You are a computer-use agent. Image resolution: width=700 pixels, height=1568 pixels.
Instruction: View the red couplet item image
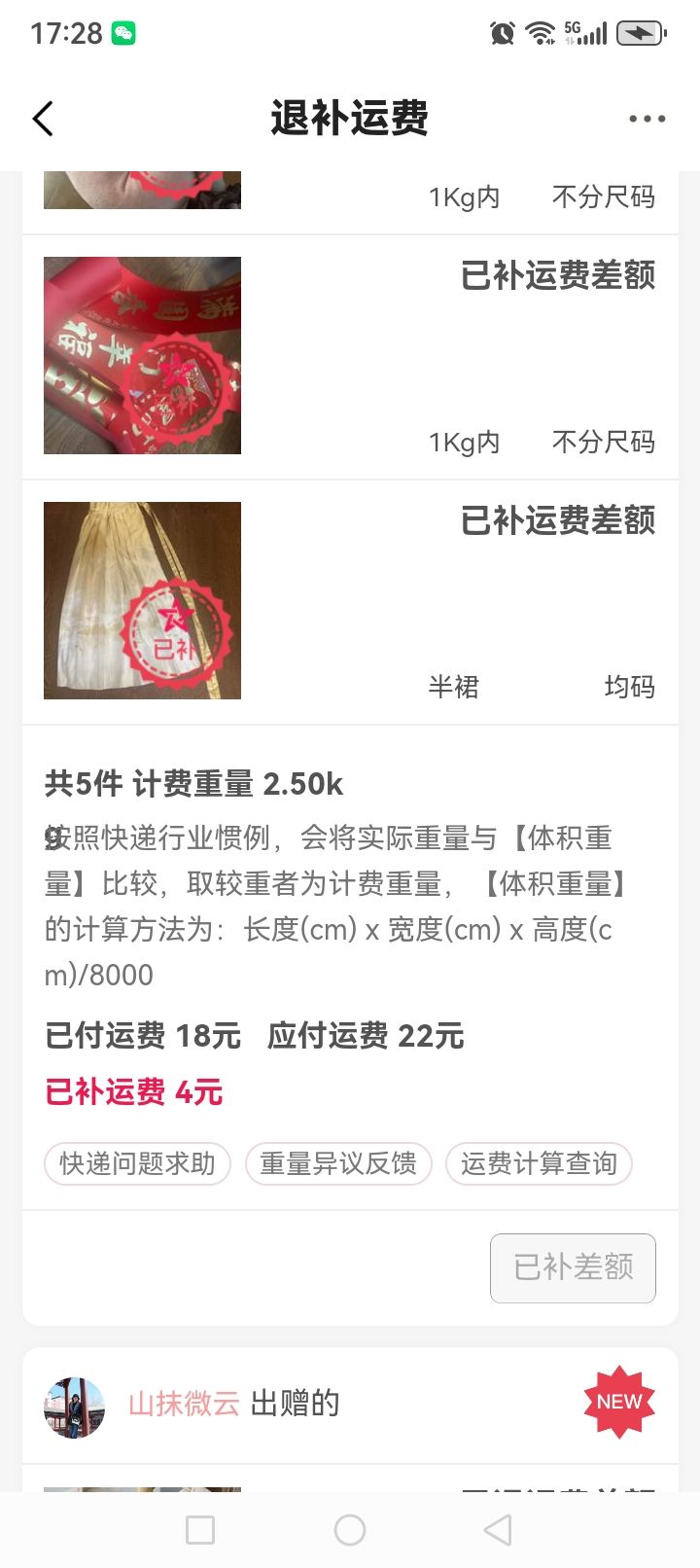(x=142, y=355)
